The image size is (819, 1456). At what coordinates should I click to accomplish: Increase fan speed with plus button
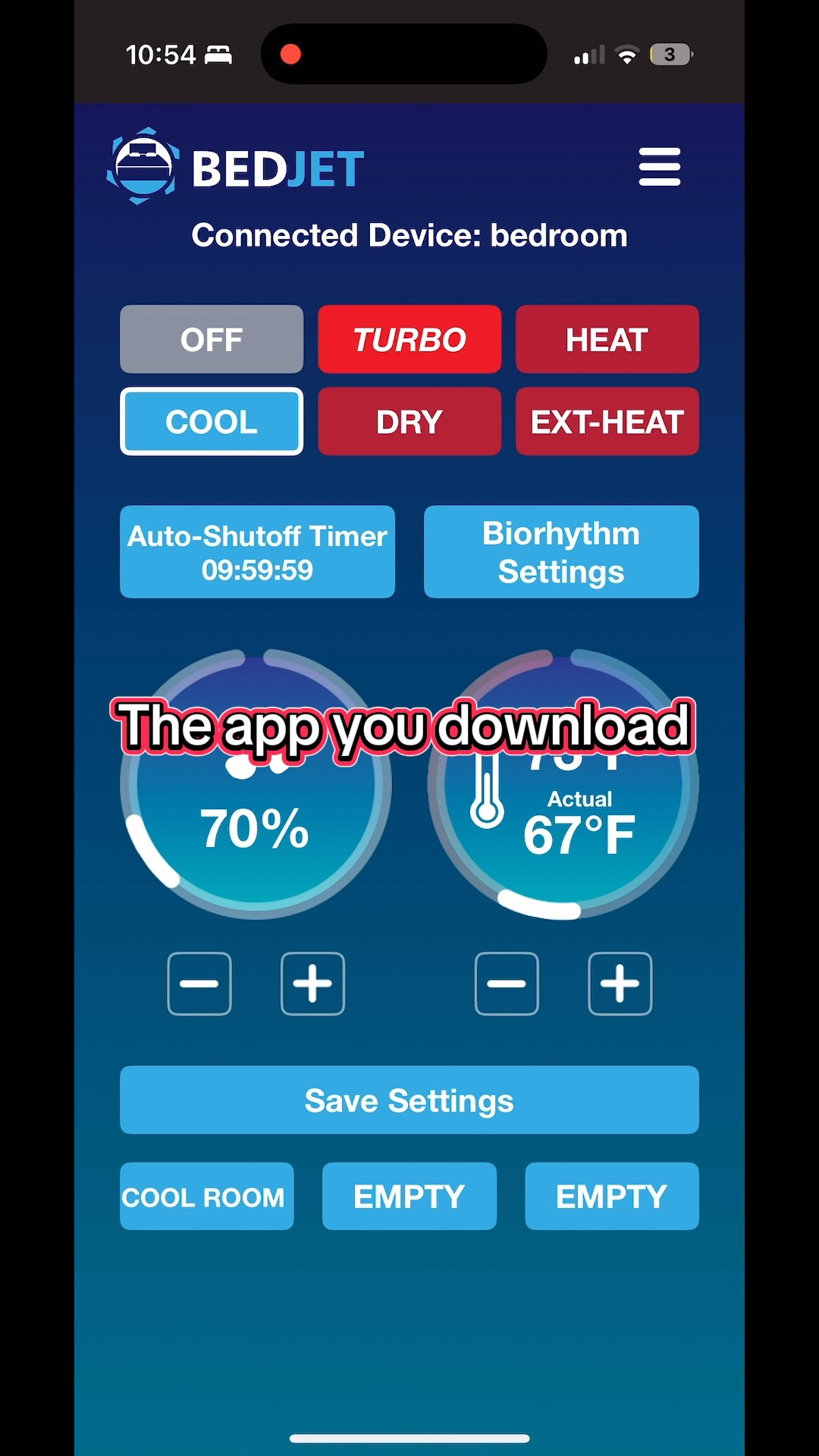click(x=312, y=984)
